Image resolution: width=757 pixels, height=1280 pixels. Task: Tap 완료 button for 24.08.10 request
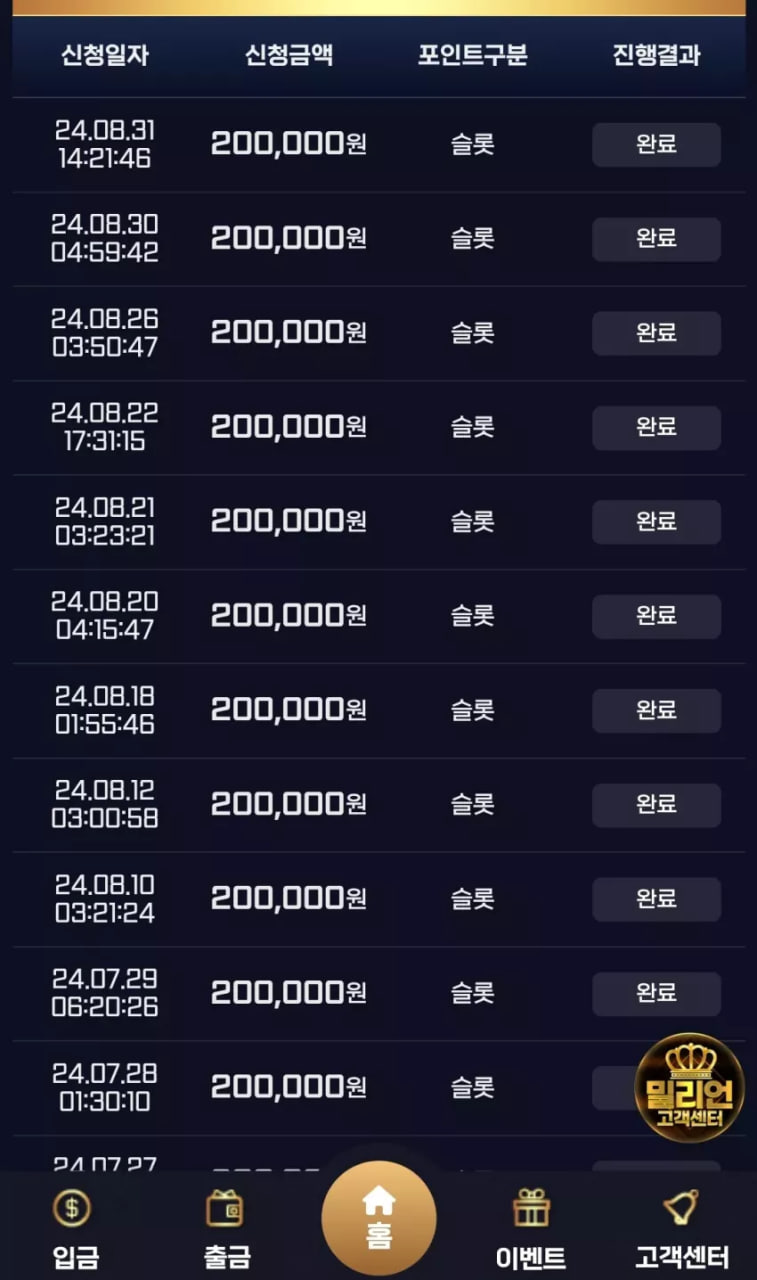click(656, 899)
